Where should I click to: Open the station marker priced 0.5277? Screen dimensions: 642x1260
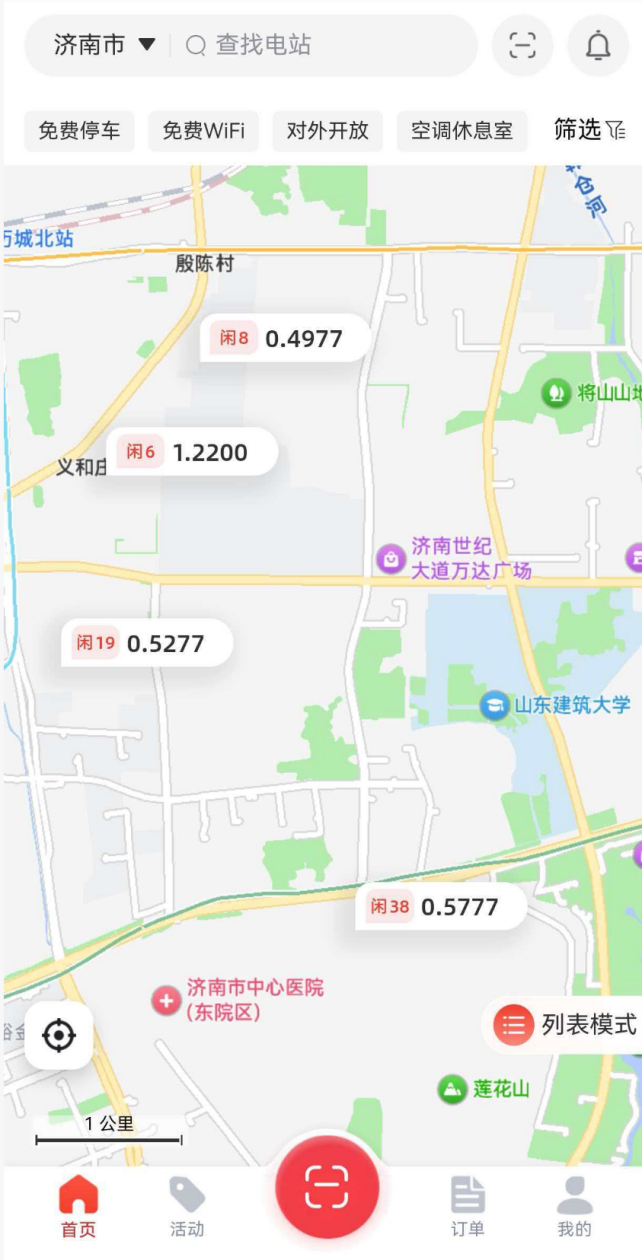(147, 644)
